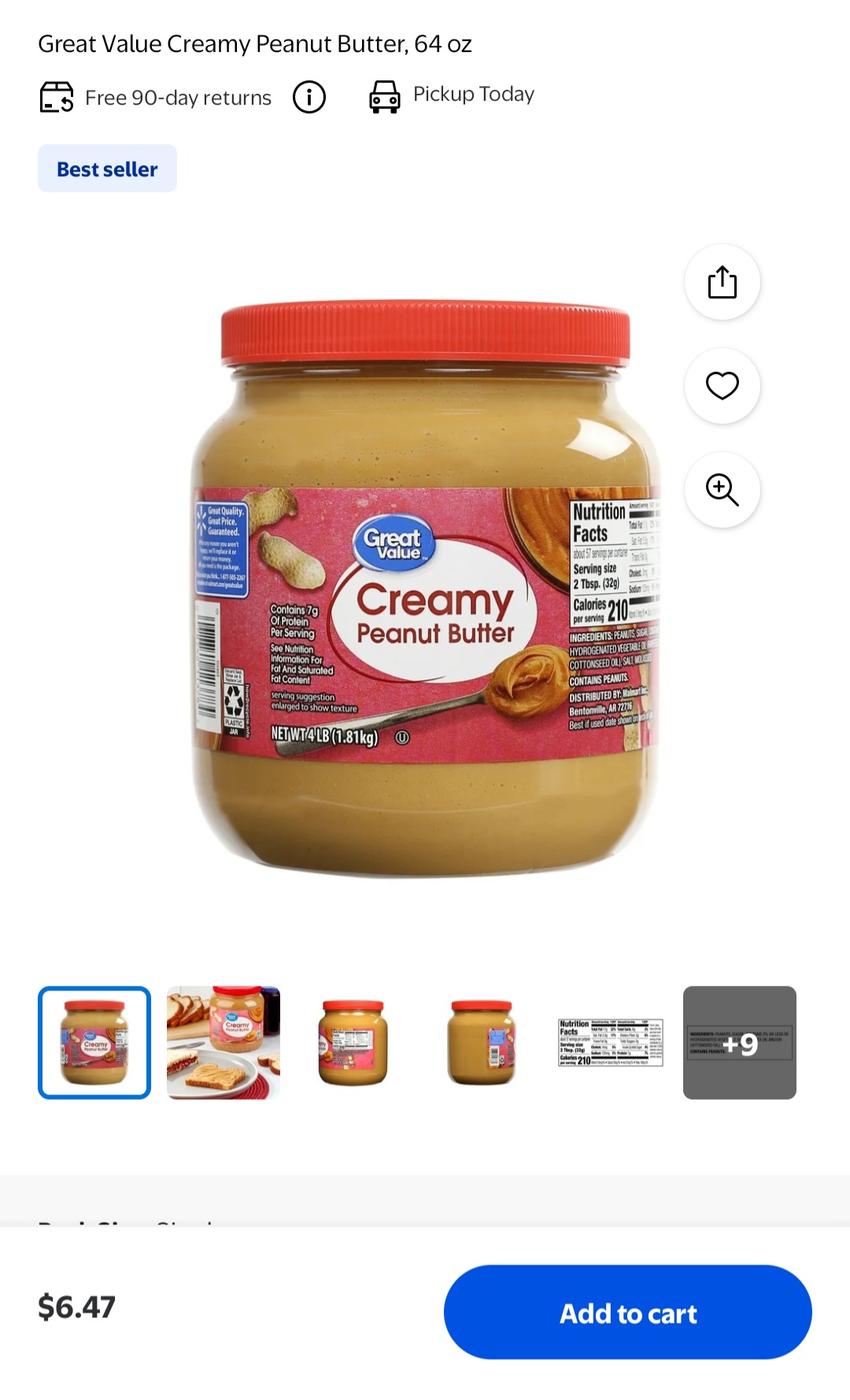Open the nutrition facts thumbnail
The width and height of the screenshot is (850, 1400).
coord(611,1043)
